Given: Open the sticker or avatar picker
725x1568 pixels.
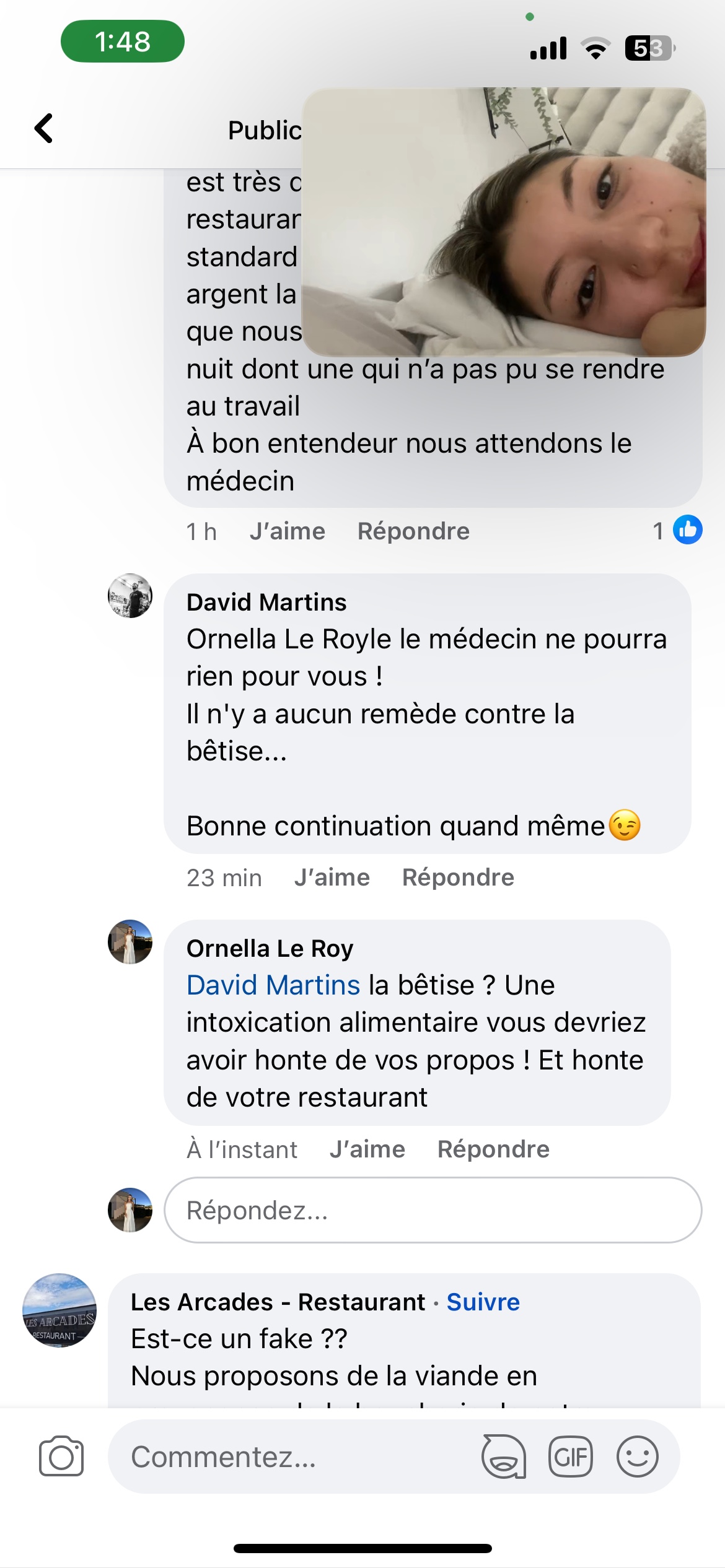Looking at the screenshot, I should pyautogui.click(x=504, y=1457).
